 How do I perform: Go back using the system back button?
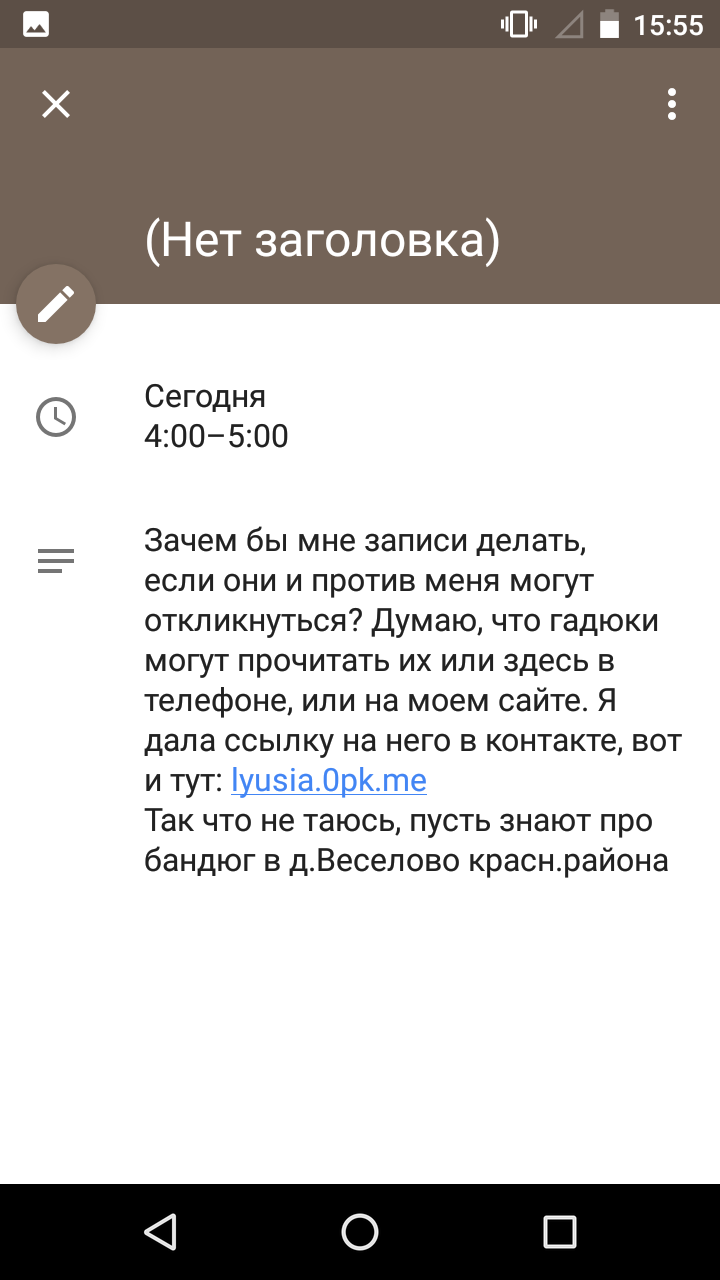pyautogui.click(x=160, y=1232)
